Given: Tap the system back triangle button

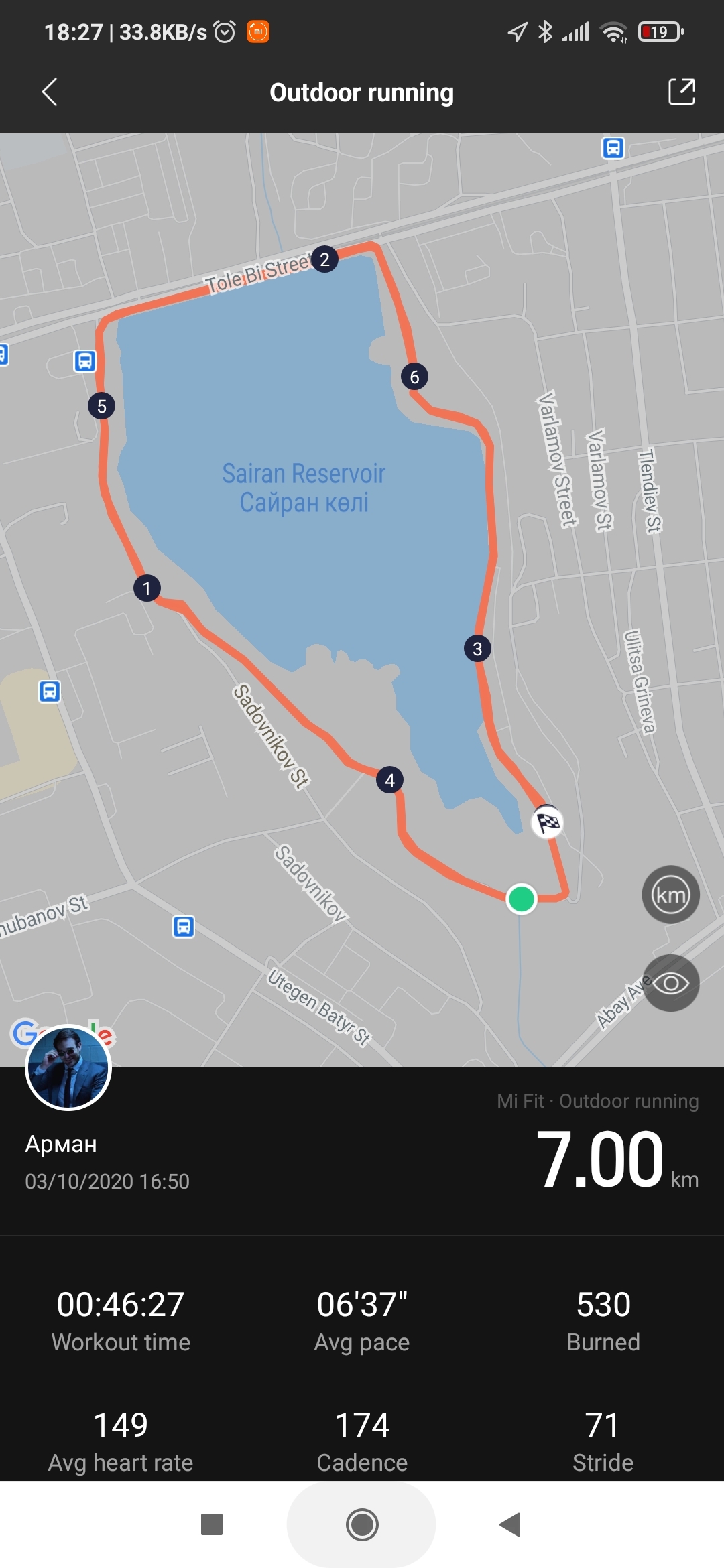Looking at the screenshot, I should [511, 1524].
